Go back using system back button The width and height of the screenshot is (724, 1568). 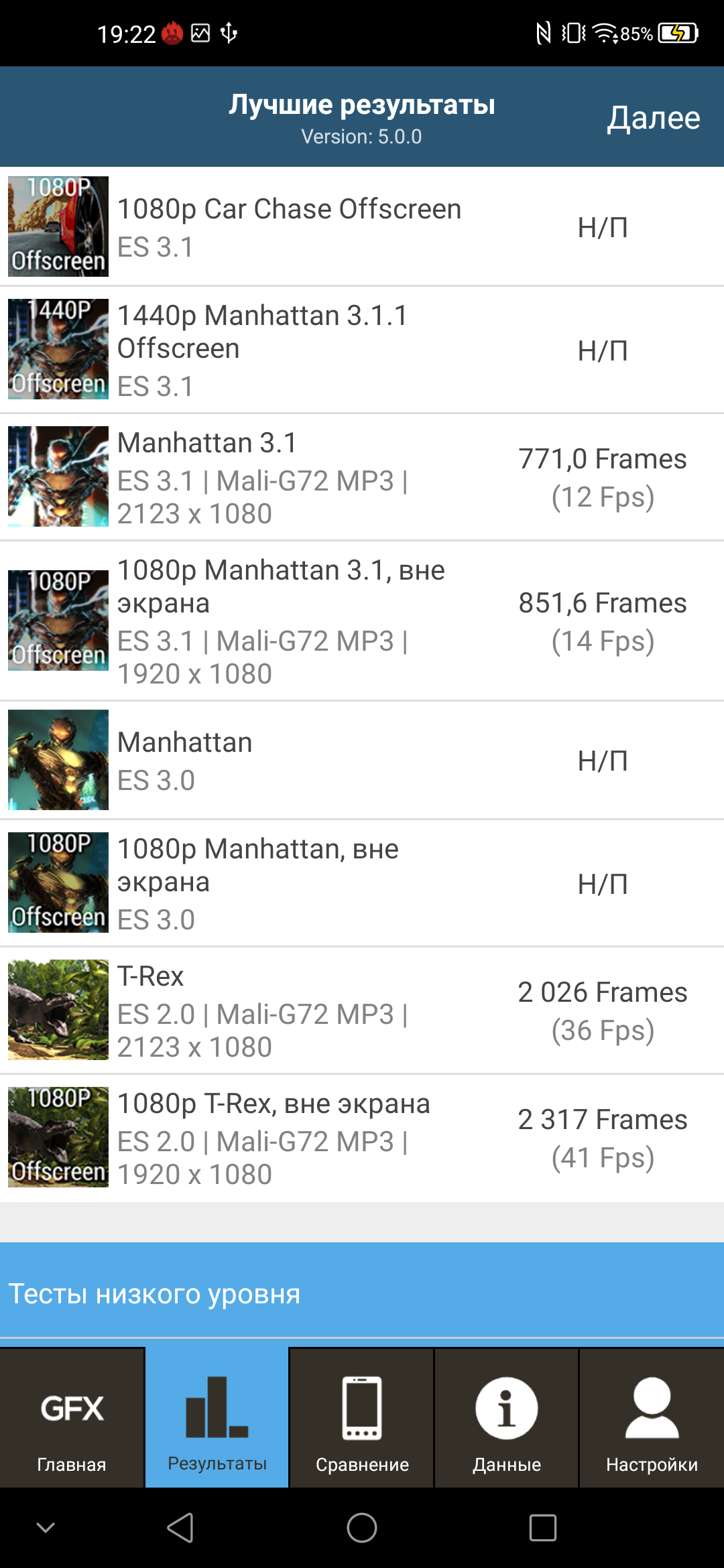click(180, 1528)
